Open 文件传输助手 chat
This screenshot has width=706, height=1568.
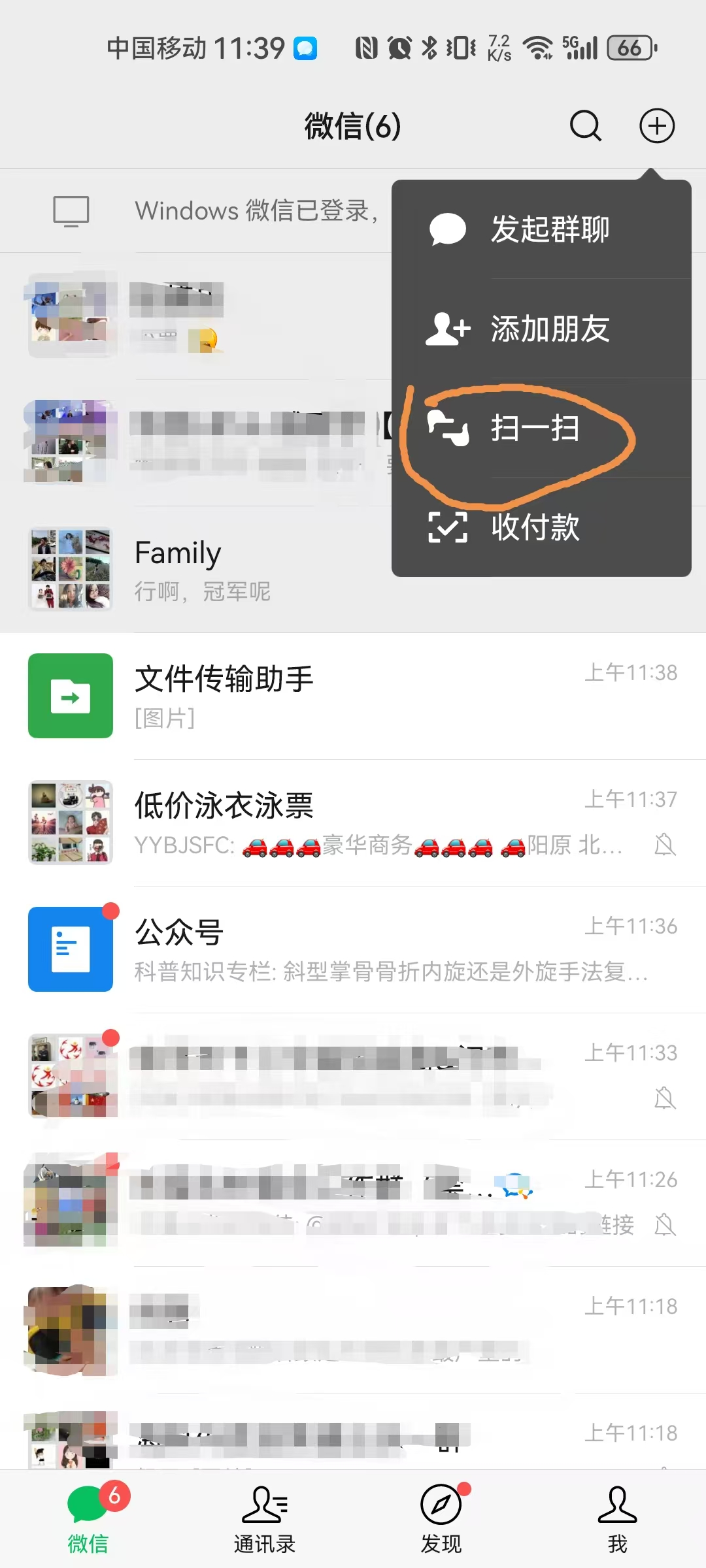(x=353, y=696)
